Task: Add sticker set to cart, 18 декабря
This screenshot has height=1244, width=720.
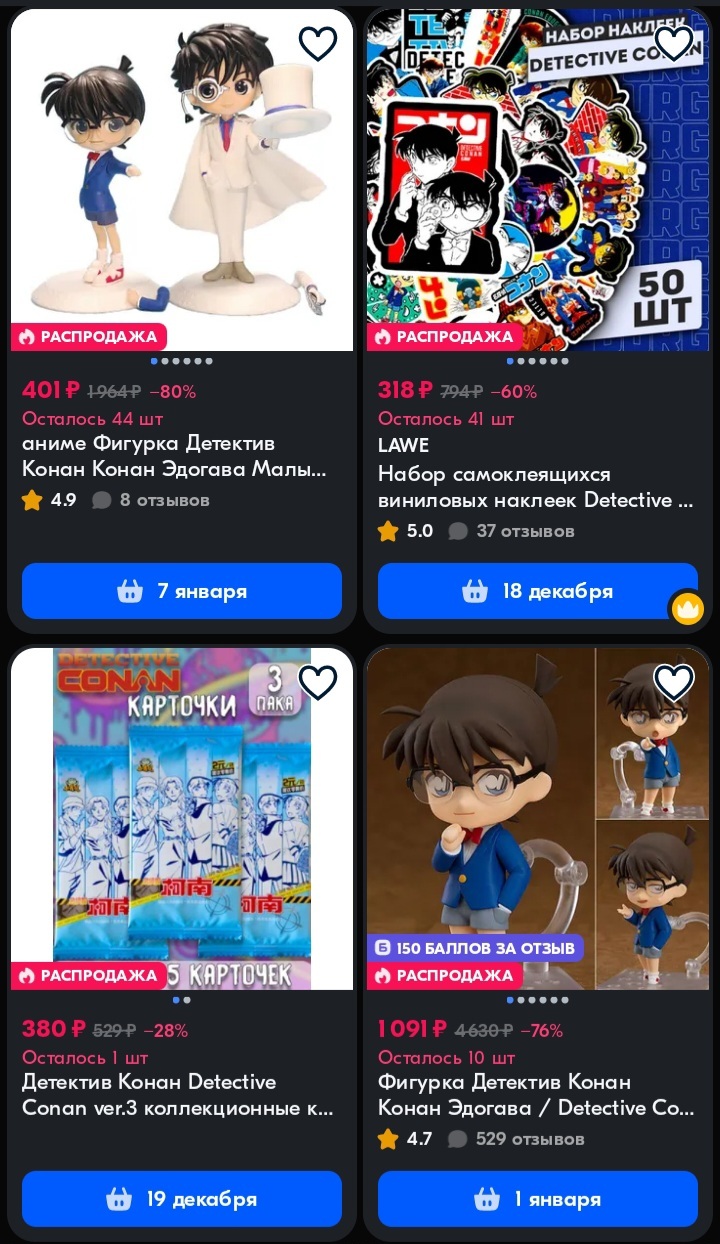Action: click(537, 591)
